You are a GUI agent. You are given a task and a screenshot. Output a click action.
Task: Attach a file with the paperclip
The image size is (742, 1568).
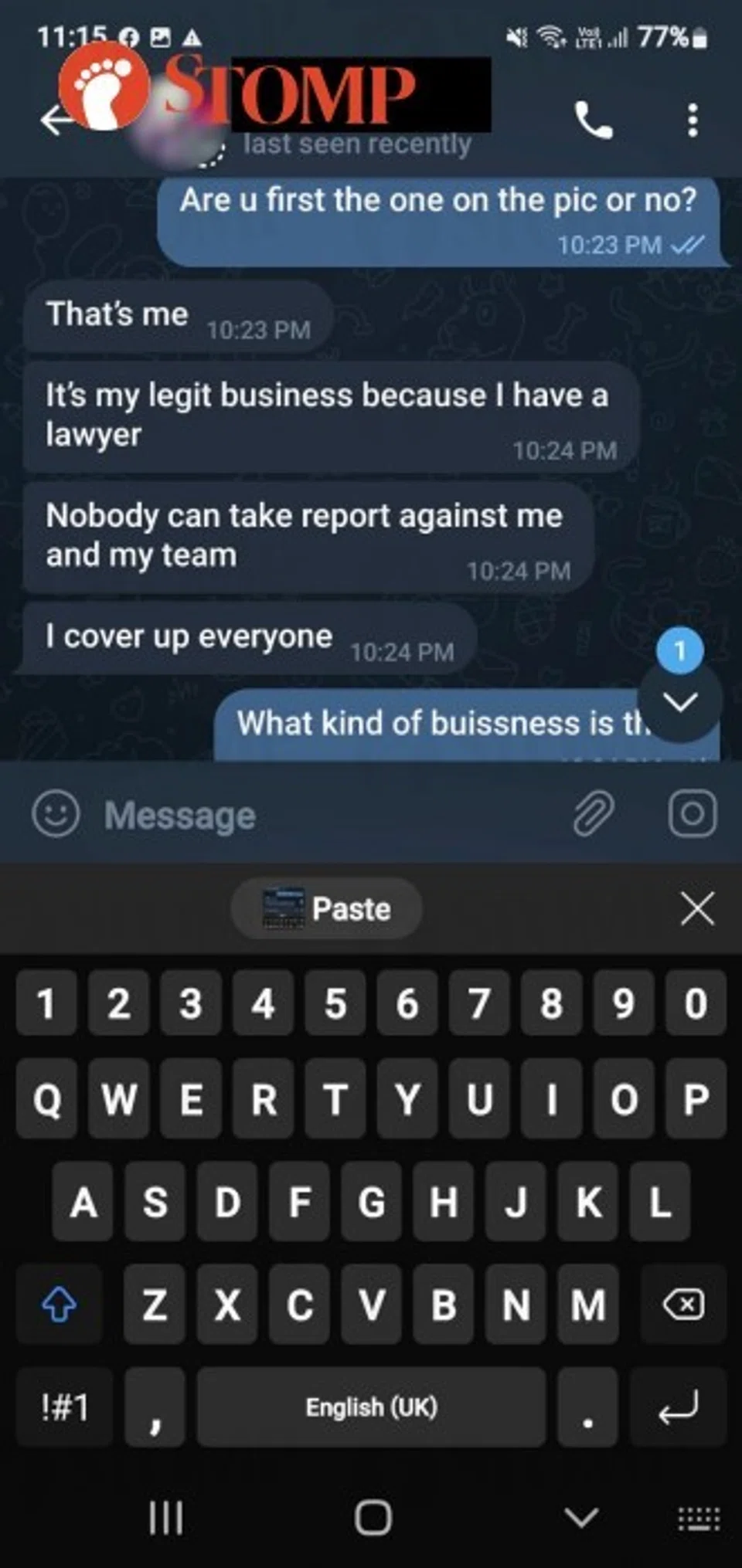[x=594, y=814]
